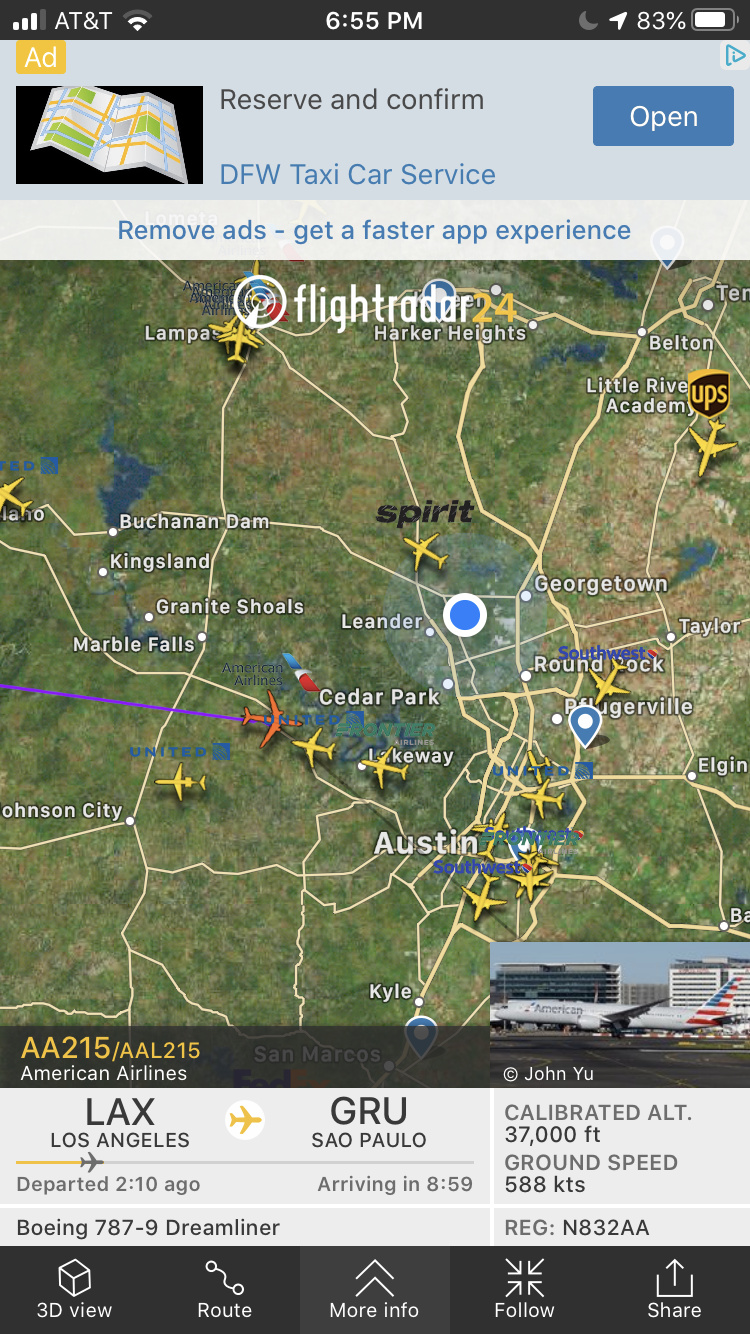Tap the airport pin near San Marcos

pos(421,1034)
